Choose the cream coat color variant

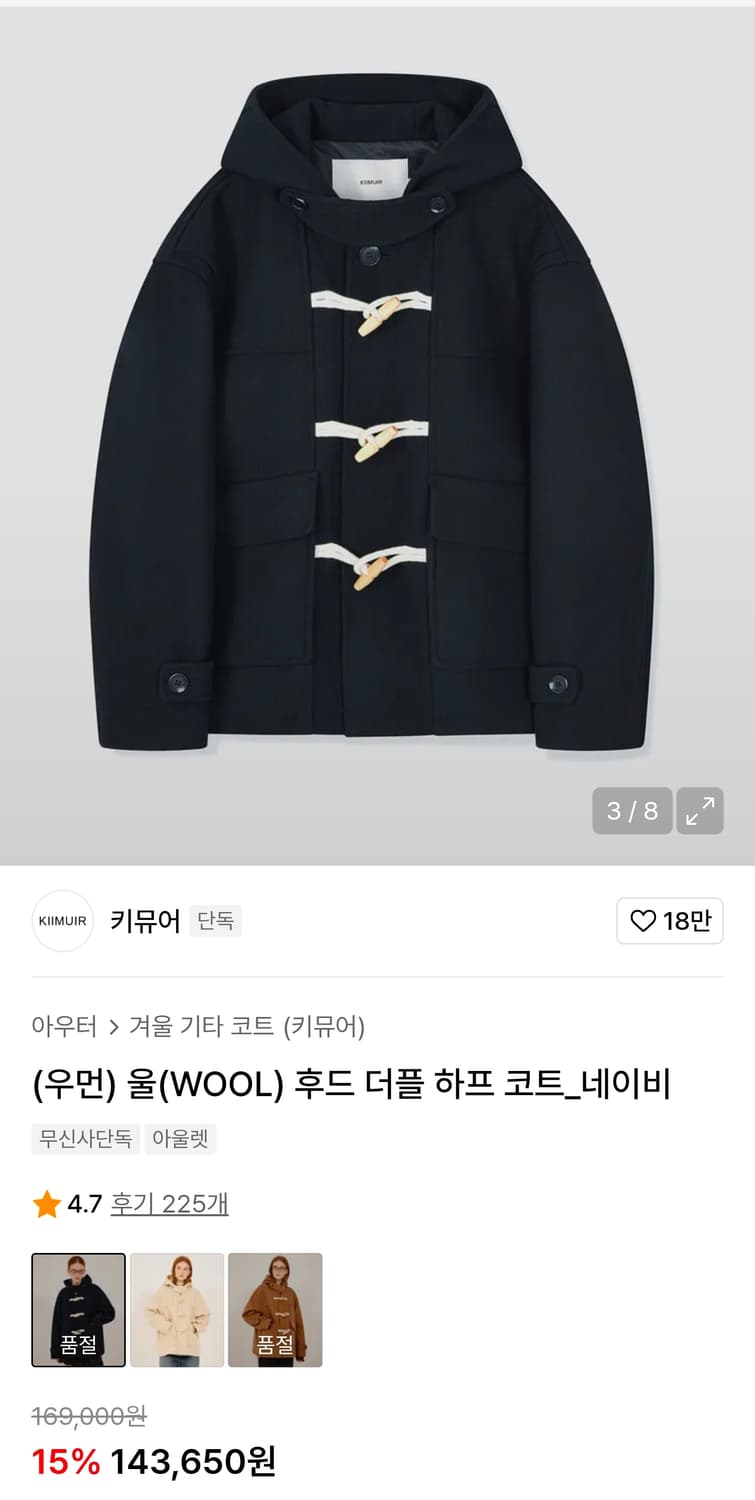point(178,1310)
